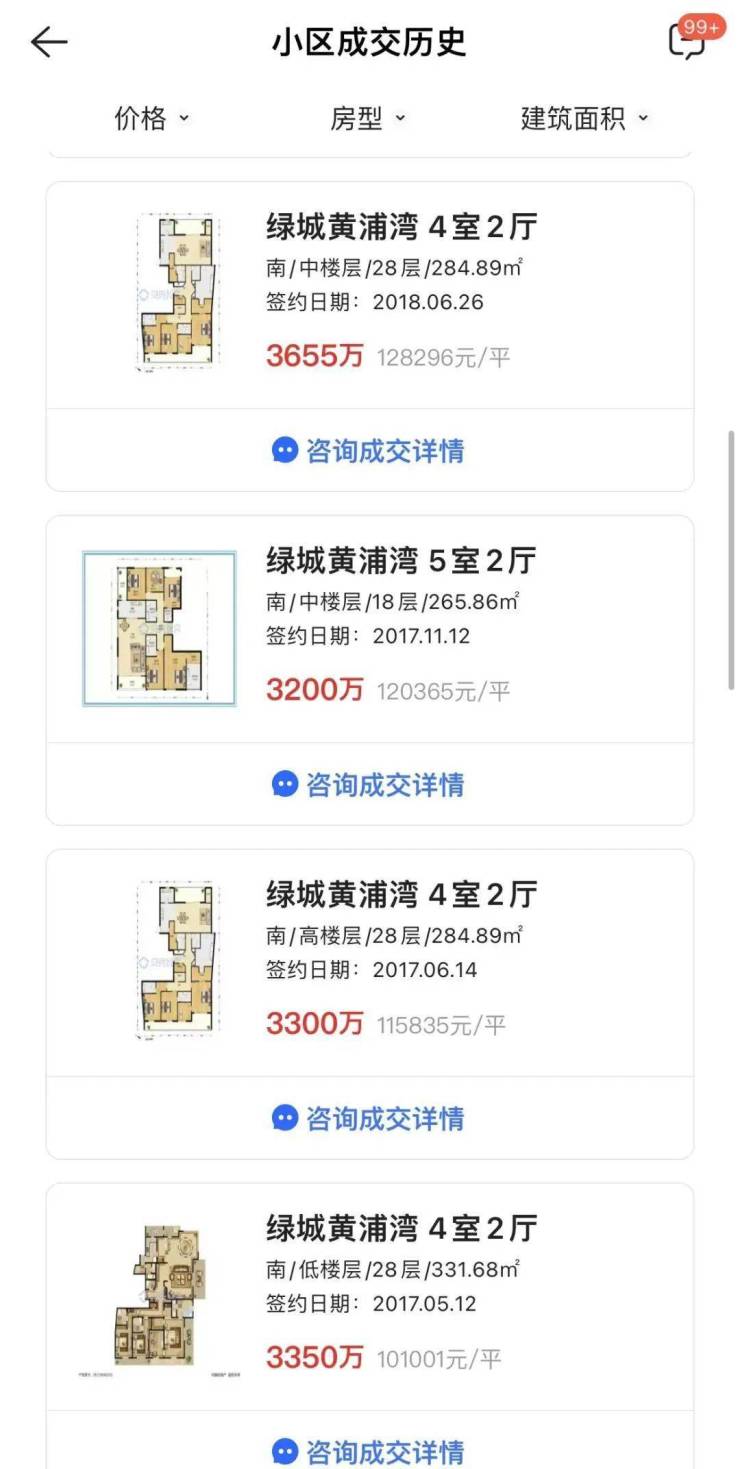Expand the 房型 filter dropdown
Screen dimensions: 740x1469
pyautogui.click(x=368, y=118)
